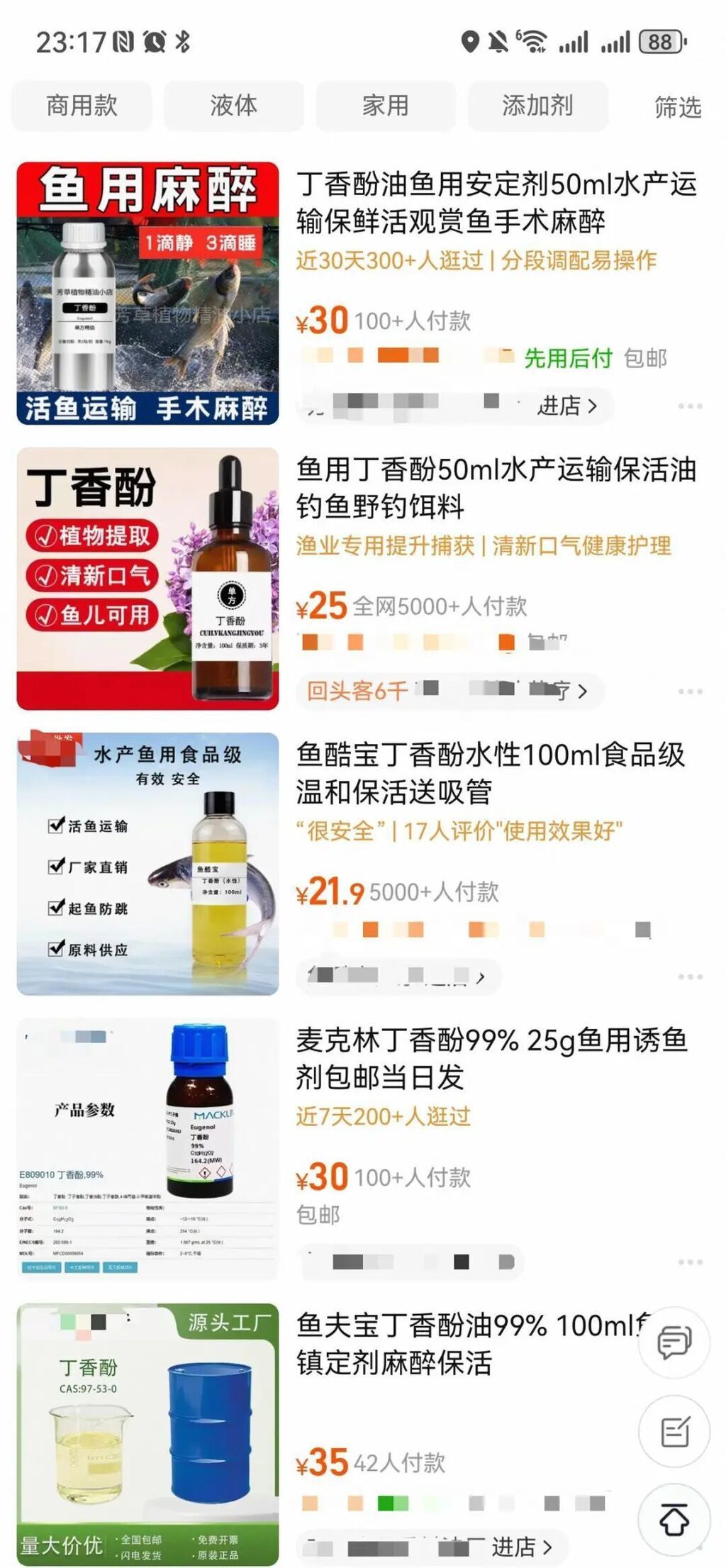Open the floating chat messages button

[x=674, y=1342]
